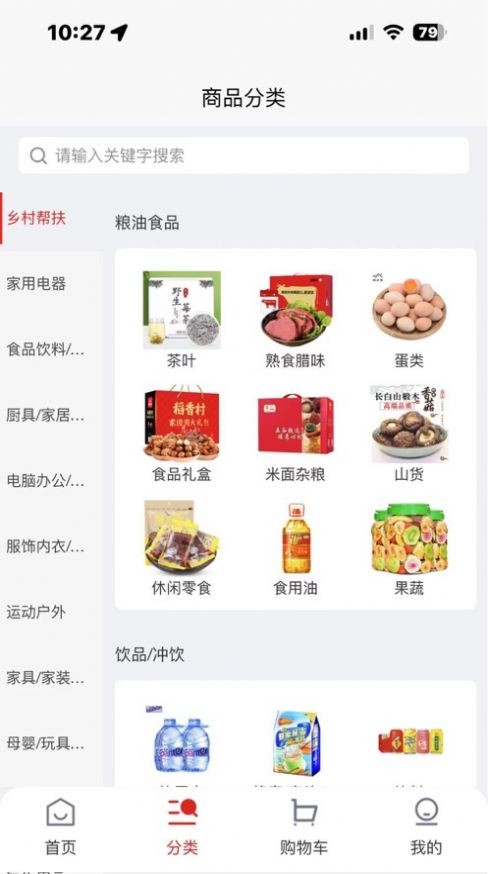
Task: Go to the 首页 home tab
Action: coord(60,827)
